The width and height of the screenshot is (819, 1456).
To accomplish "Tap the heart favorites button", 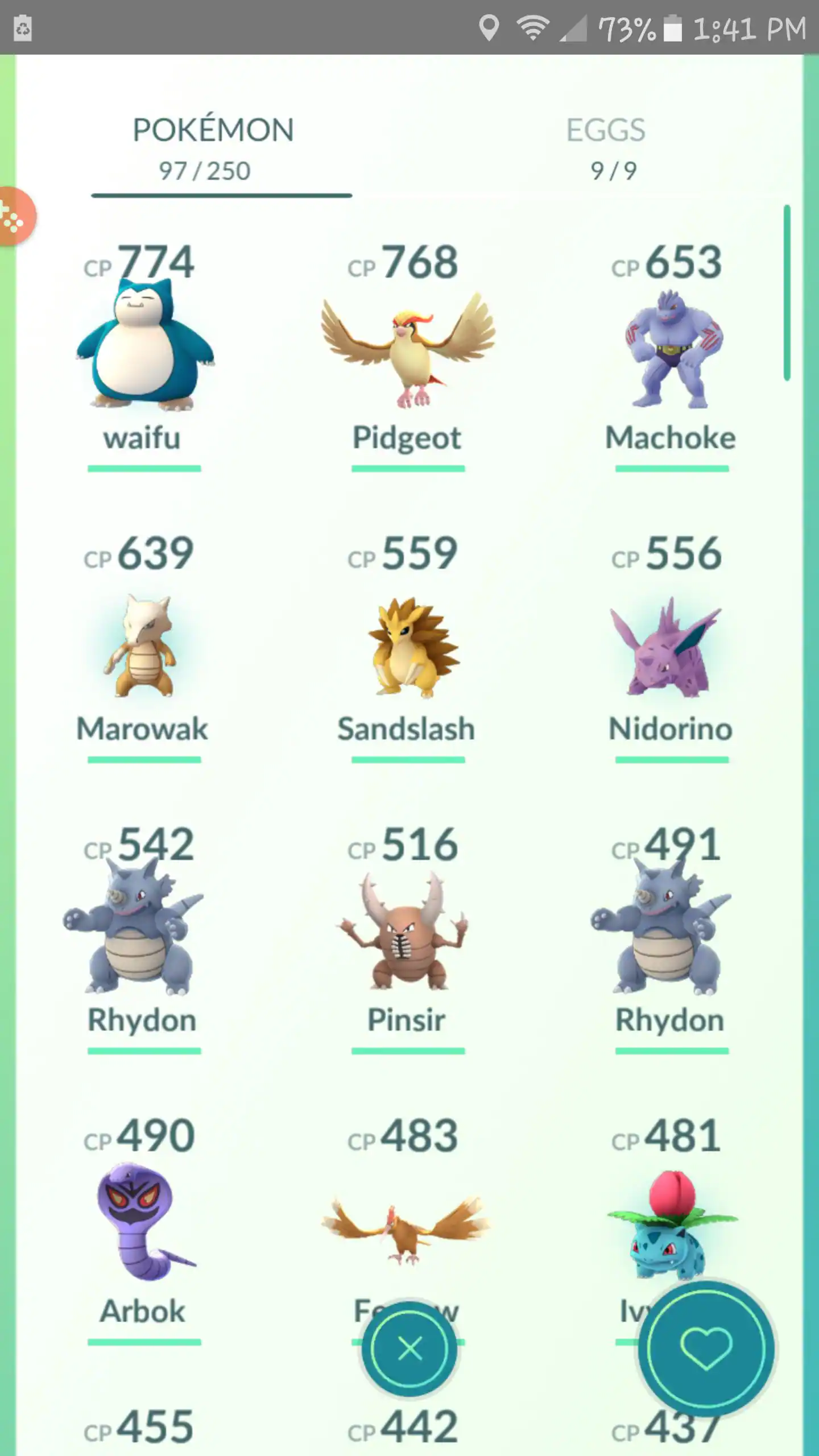I will (706, 1349).
